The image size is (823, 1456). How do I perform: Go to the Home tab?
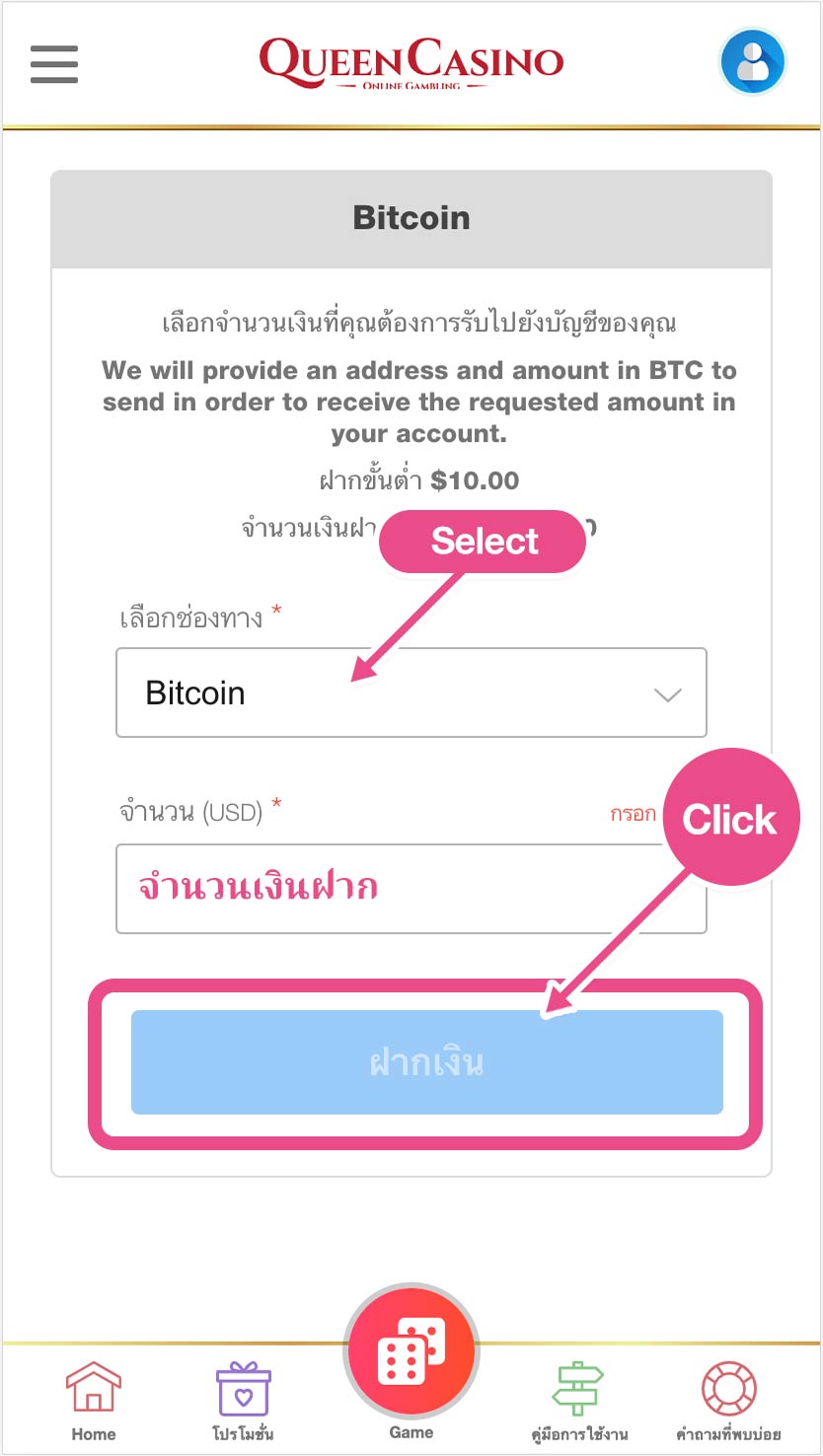point(94,1402)
